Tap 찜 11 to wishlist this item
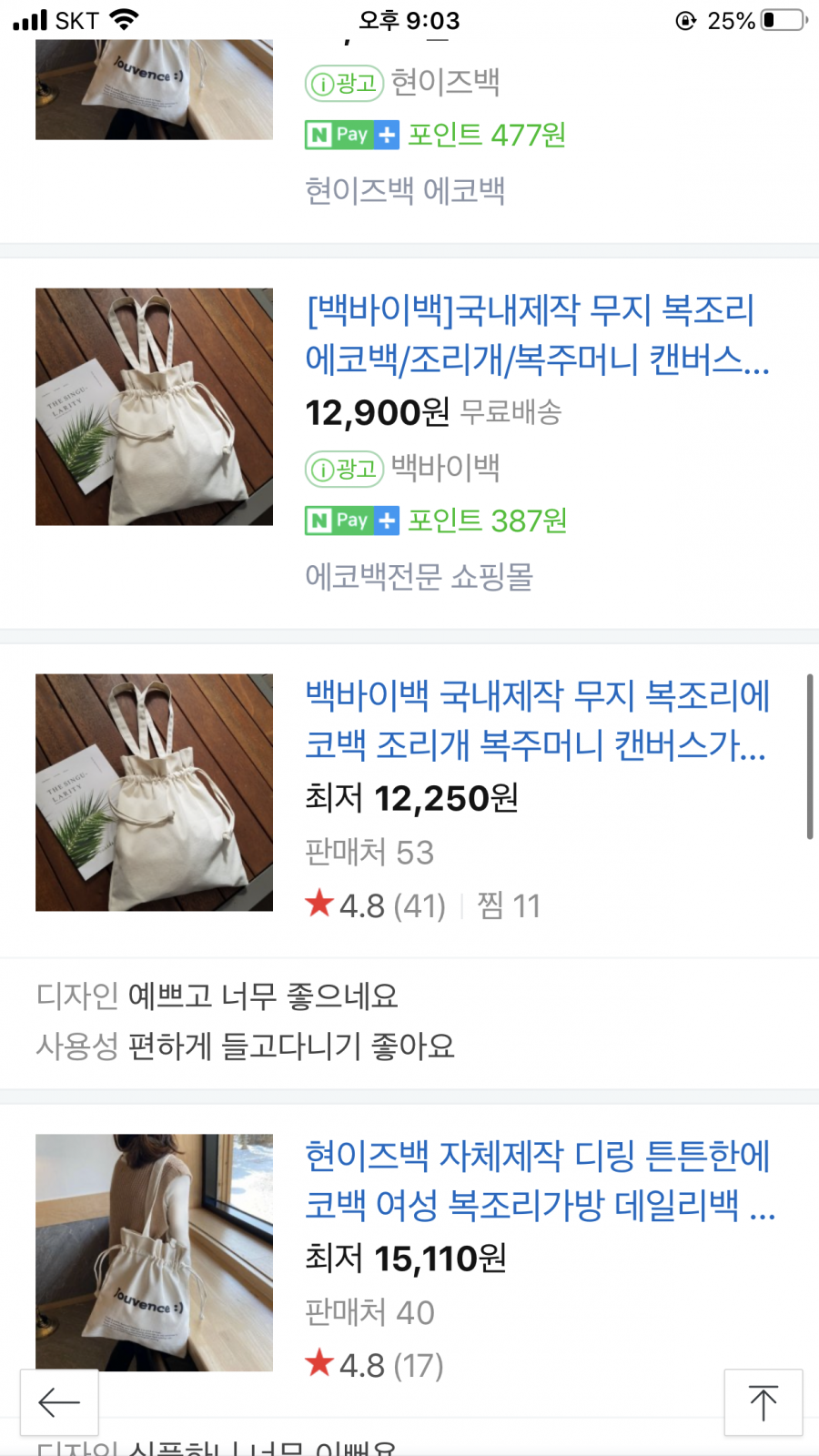 509,905
